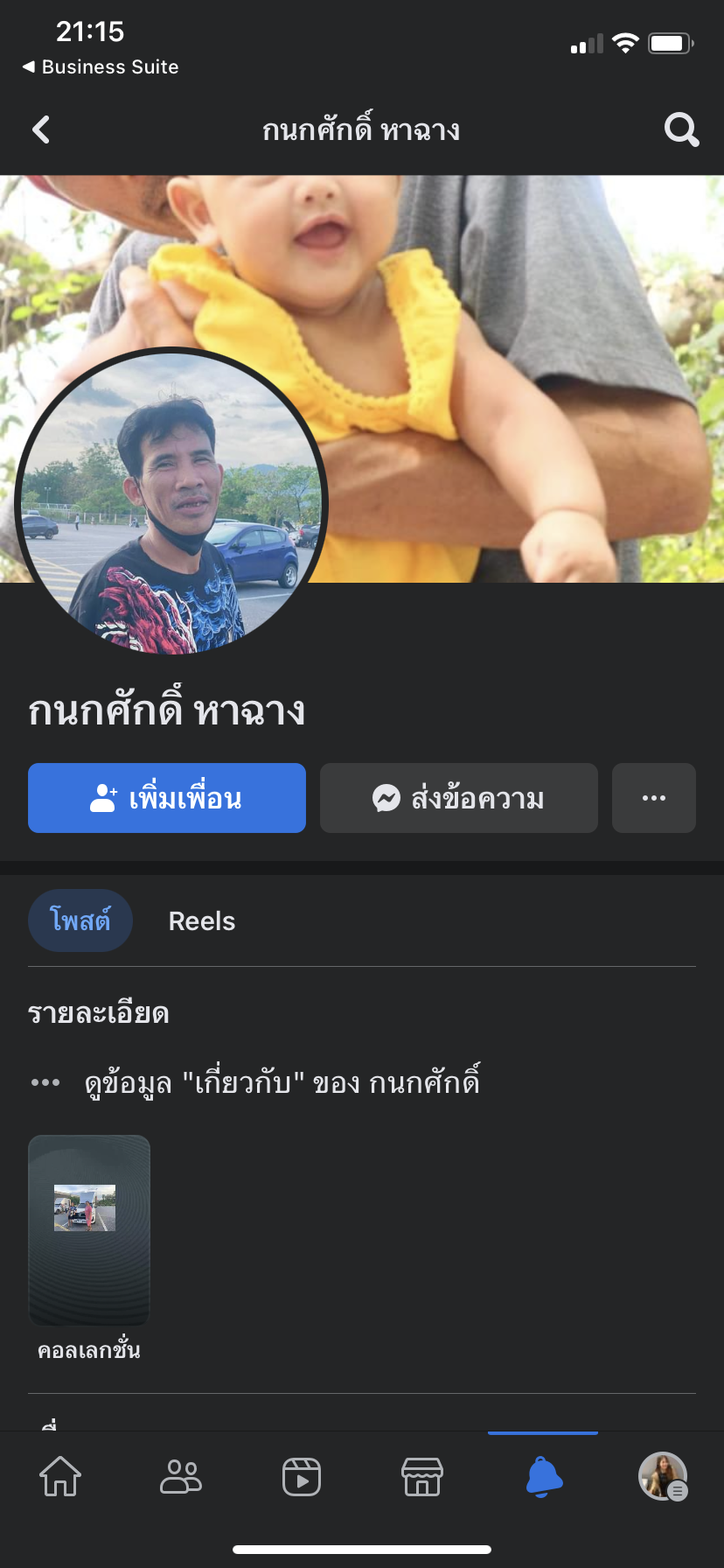Open search on this profile
Screen dimensions: 724x1568
(681, 130)
